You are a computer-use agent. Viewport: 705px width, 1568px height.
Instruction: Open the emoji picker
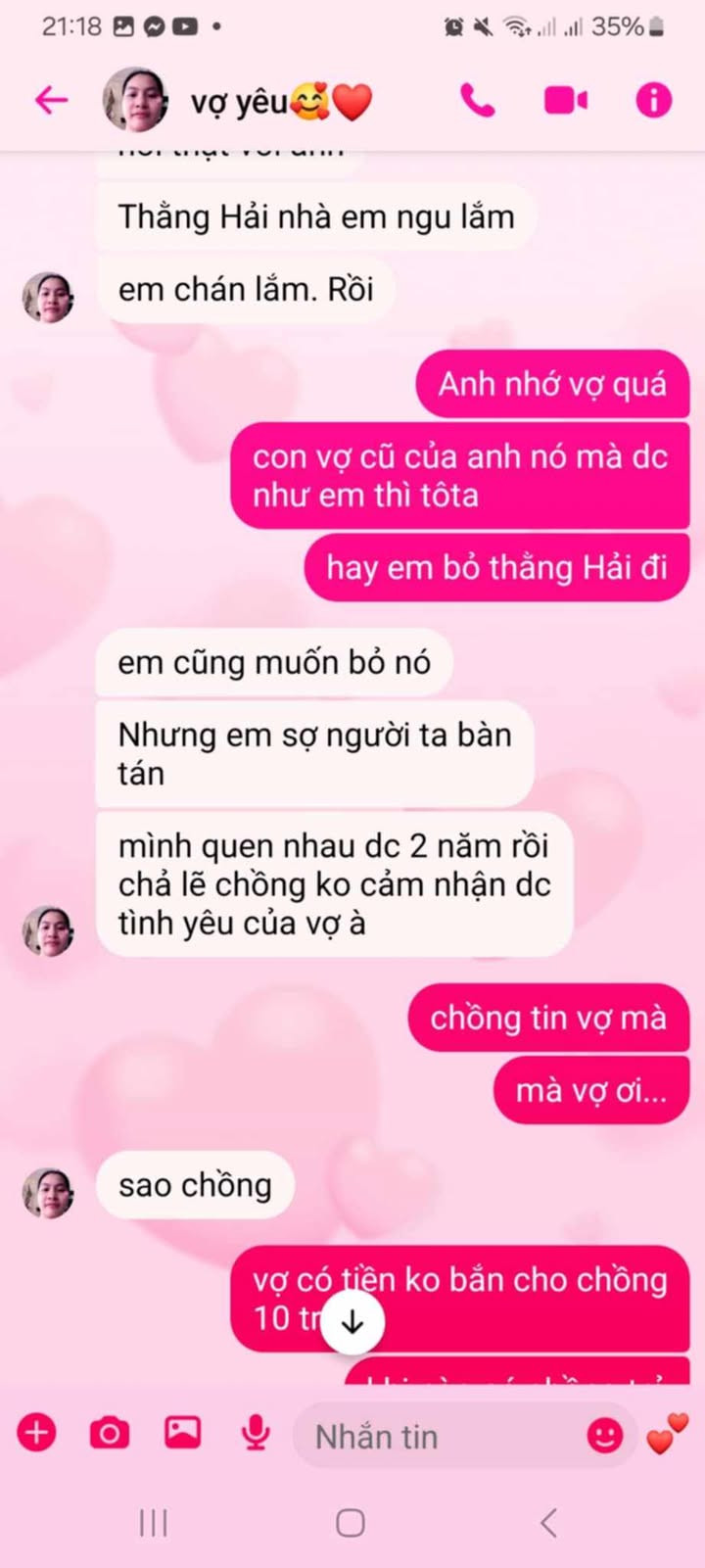point(604,1436)
